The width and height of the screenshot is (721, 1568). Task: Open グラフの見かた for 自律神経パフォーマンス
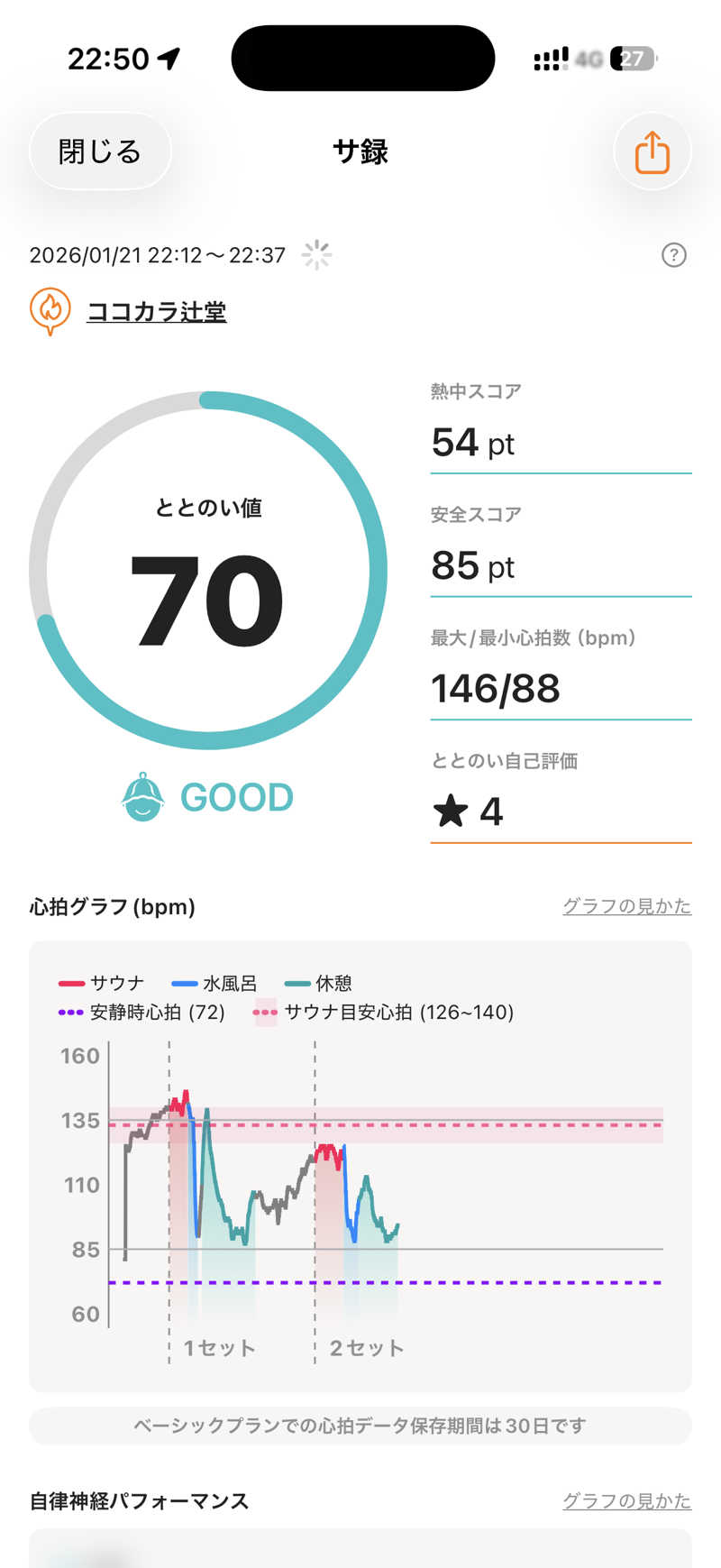click(x=626, y=1500)
